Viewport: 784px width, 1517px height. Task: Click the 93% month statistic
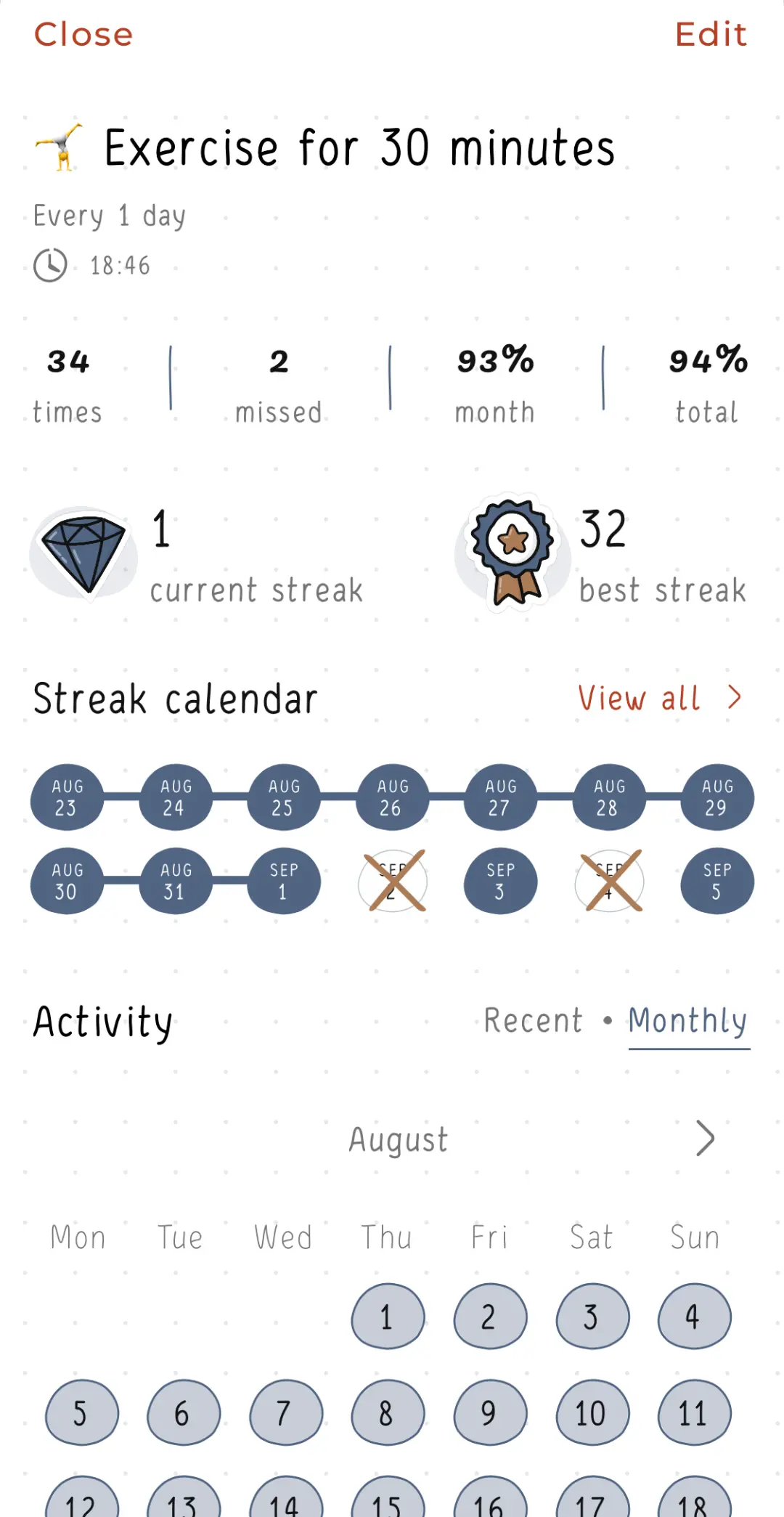click(494, 383)
